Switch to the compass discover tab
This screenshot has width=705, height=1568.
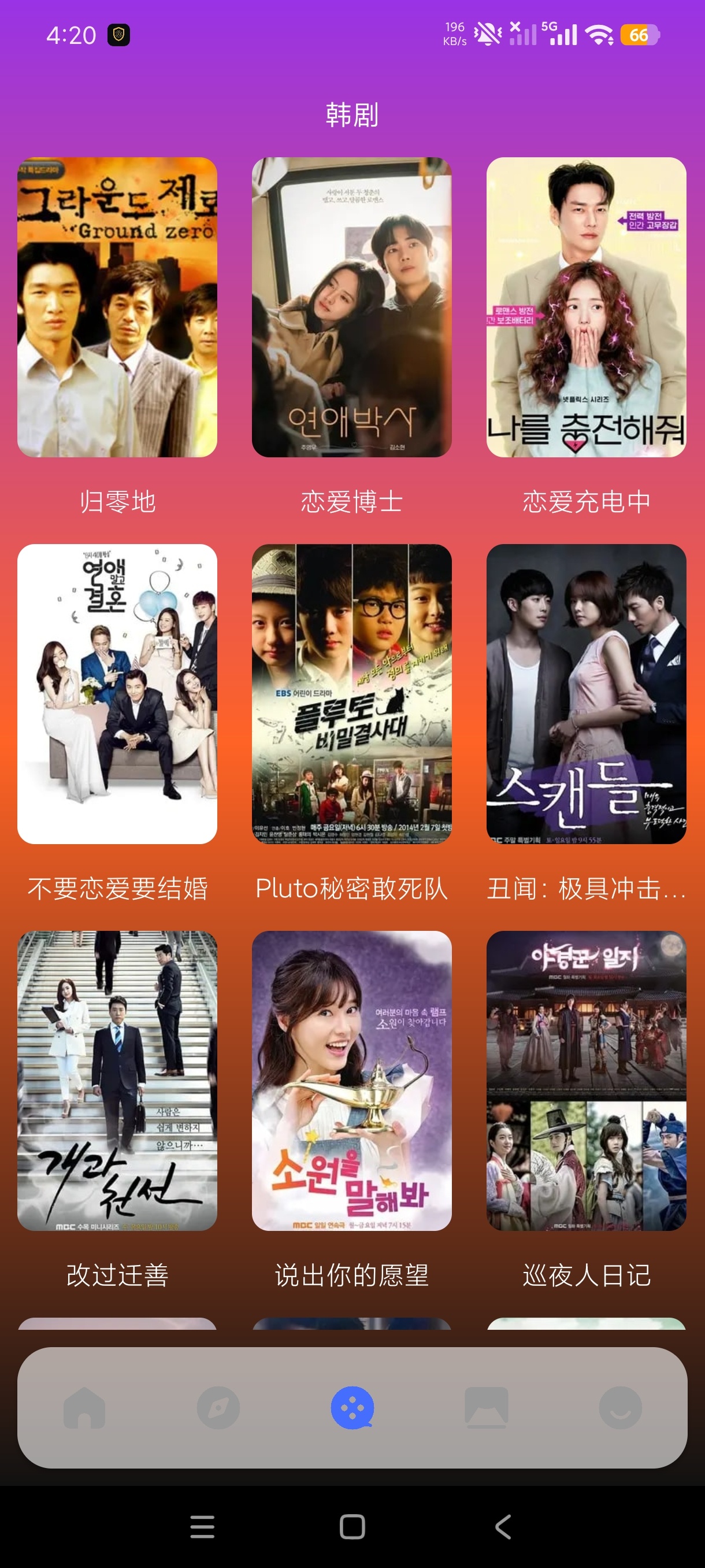coord(218,1407)
